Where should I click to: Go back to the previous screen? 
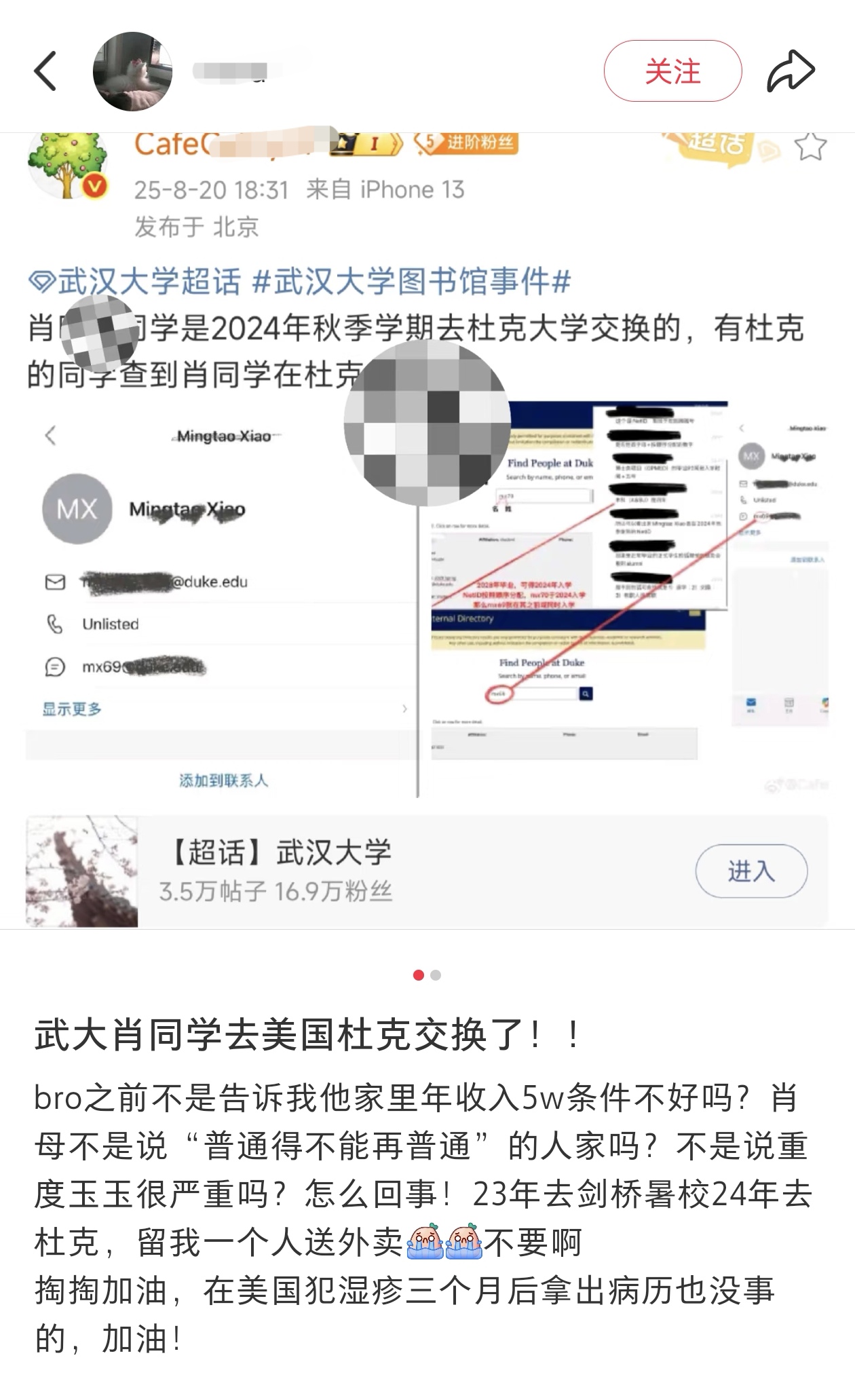pyautogui.click(x=45, y=71)
